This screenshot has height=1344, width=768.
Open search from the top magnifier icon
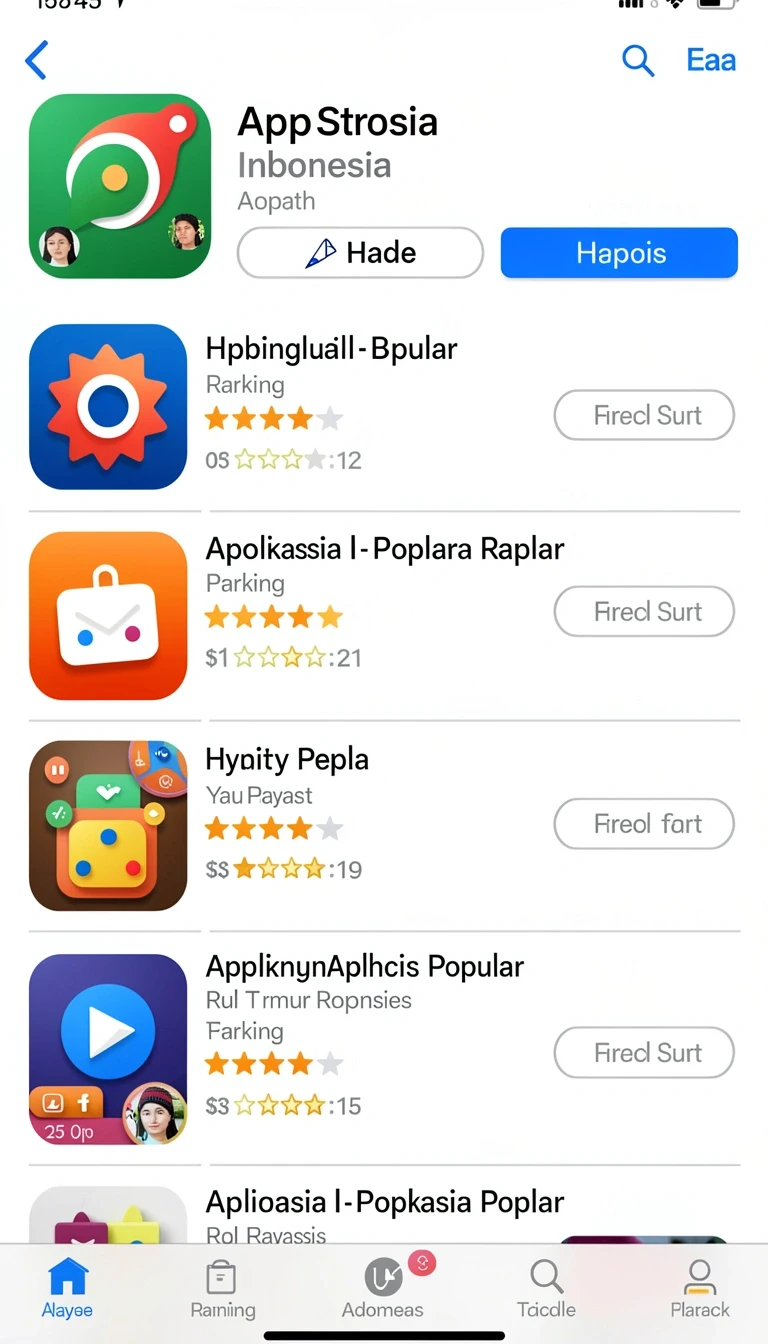coord(638,60)
